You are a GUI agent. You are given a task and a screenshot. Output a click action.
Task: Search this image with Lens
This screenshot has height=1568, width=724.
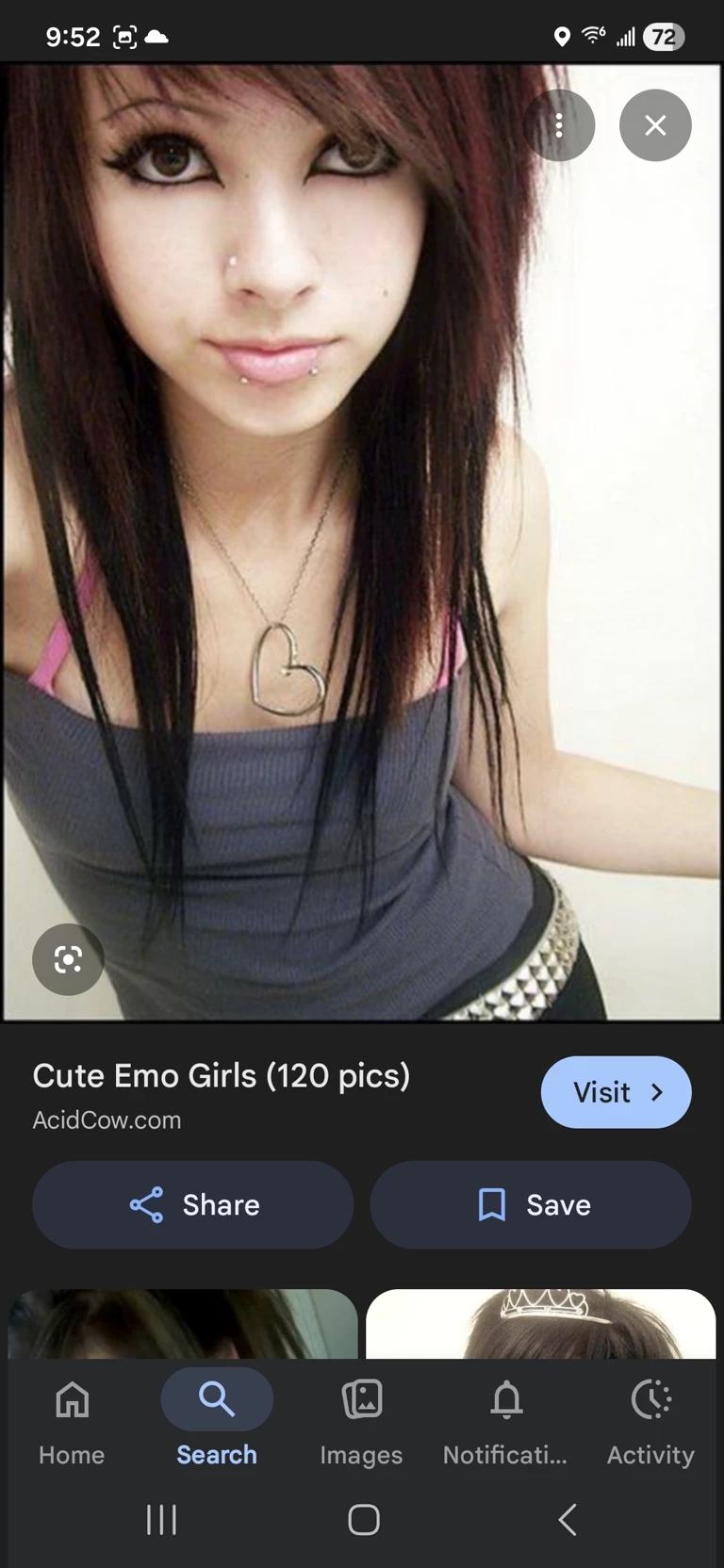[x=68, y=959]
